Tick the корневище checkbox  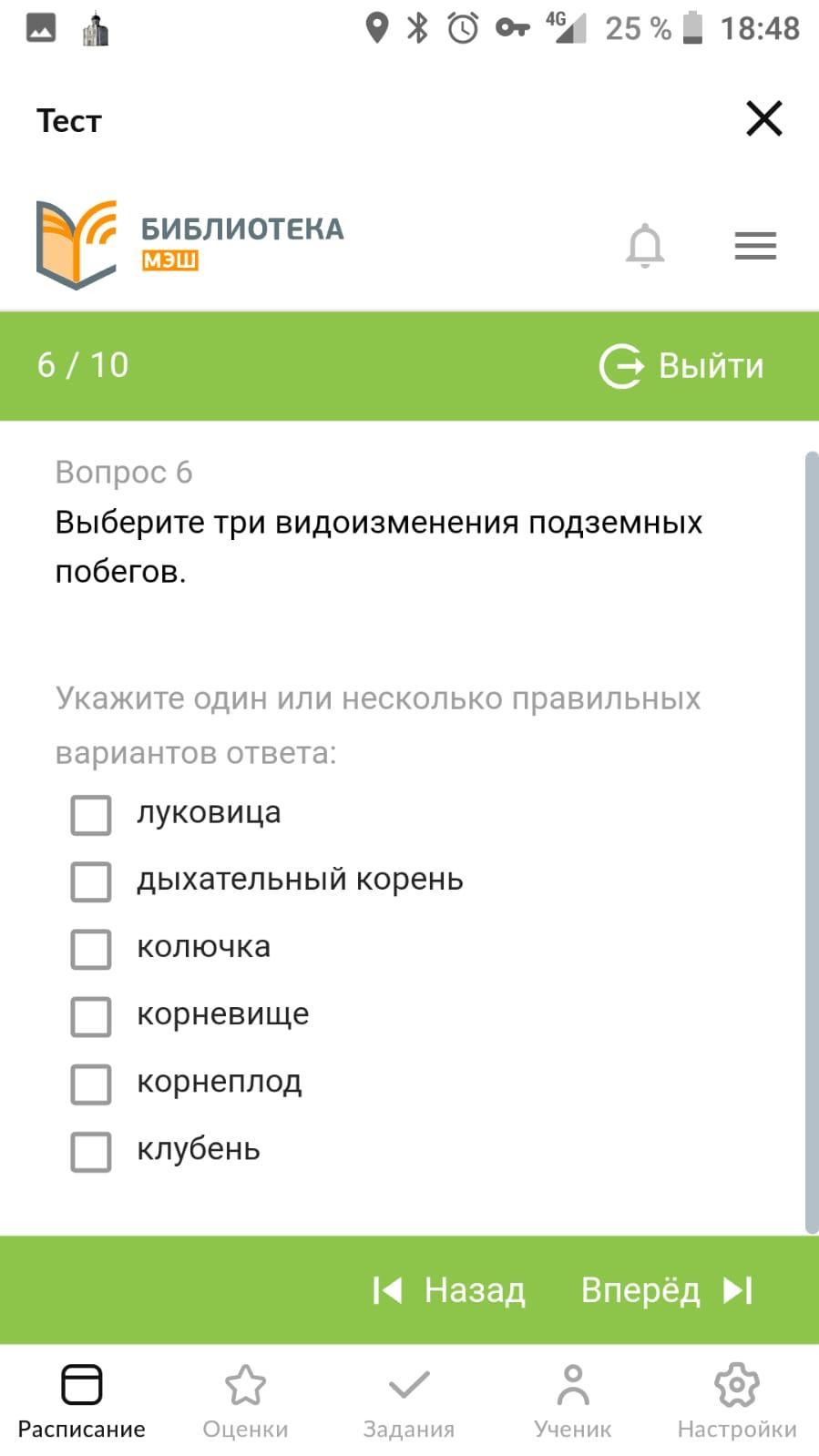pyautogui.click(x=91, y=1016)
